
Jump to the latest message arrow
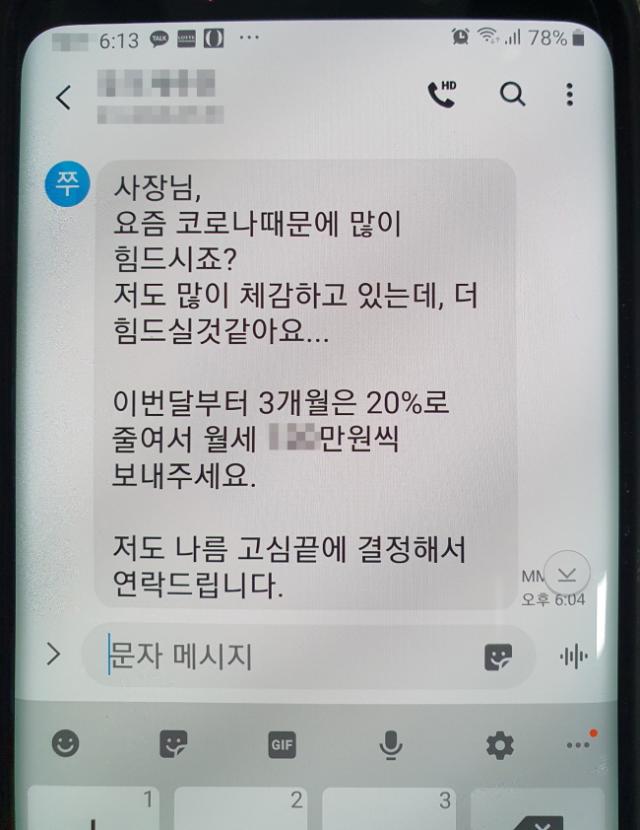(x=567, y=573)
